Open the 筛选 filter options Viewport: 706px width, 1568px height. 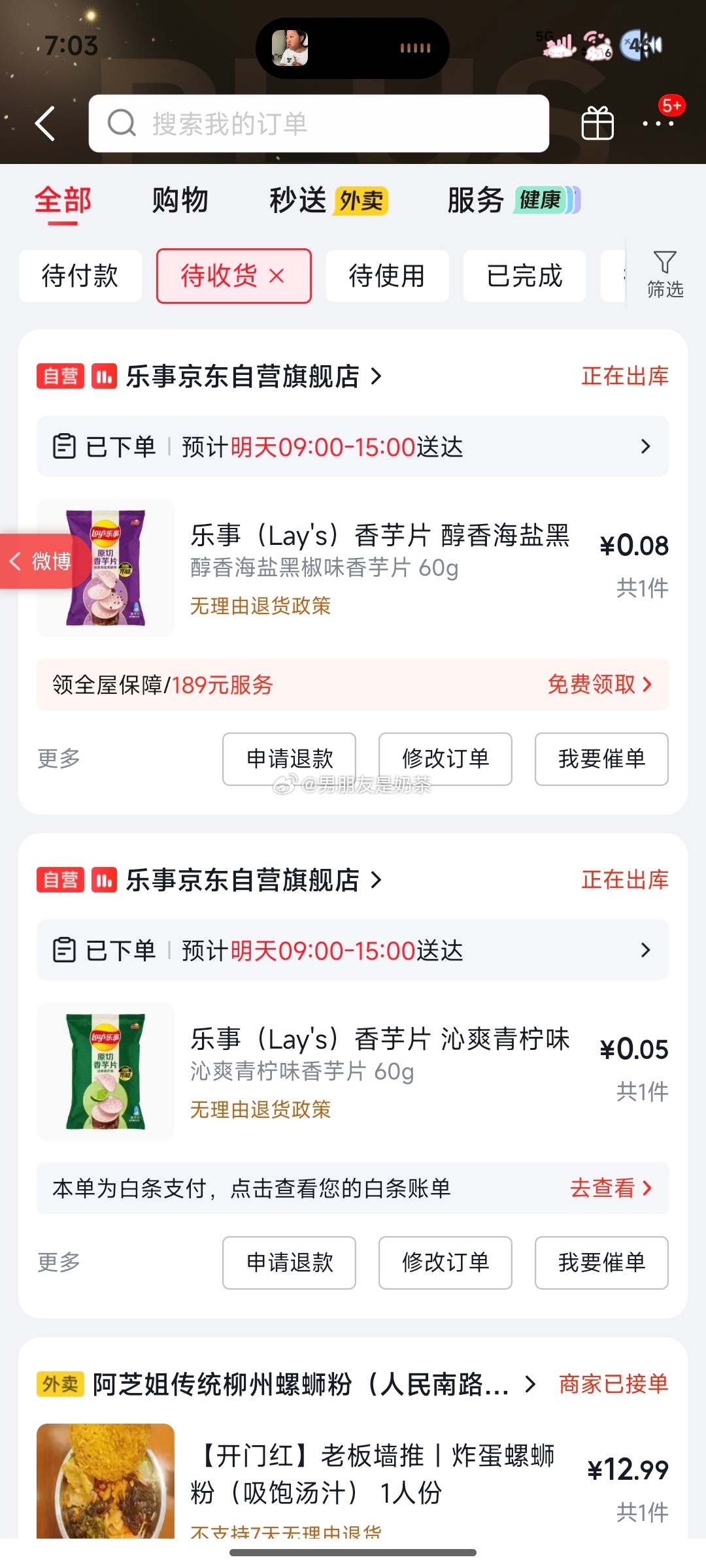point(665,274)
